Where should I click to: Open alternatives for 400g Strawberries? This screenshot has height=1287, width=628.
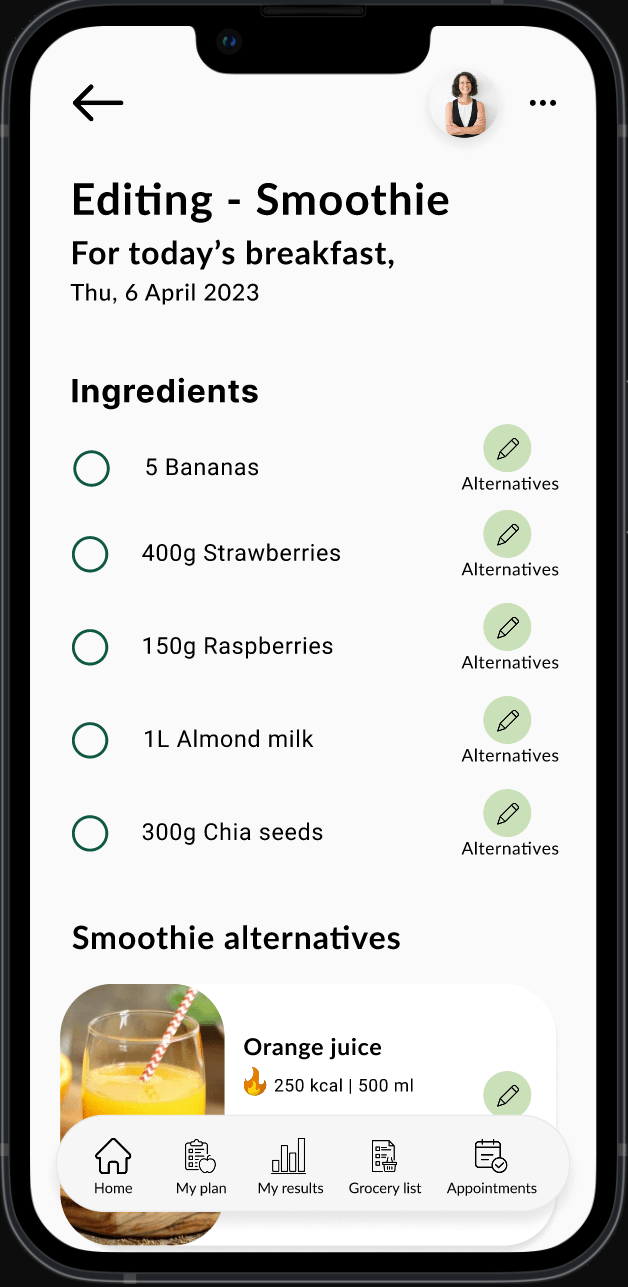(507, 536)
